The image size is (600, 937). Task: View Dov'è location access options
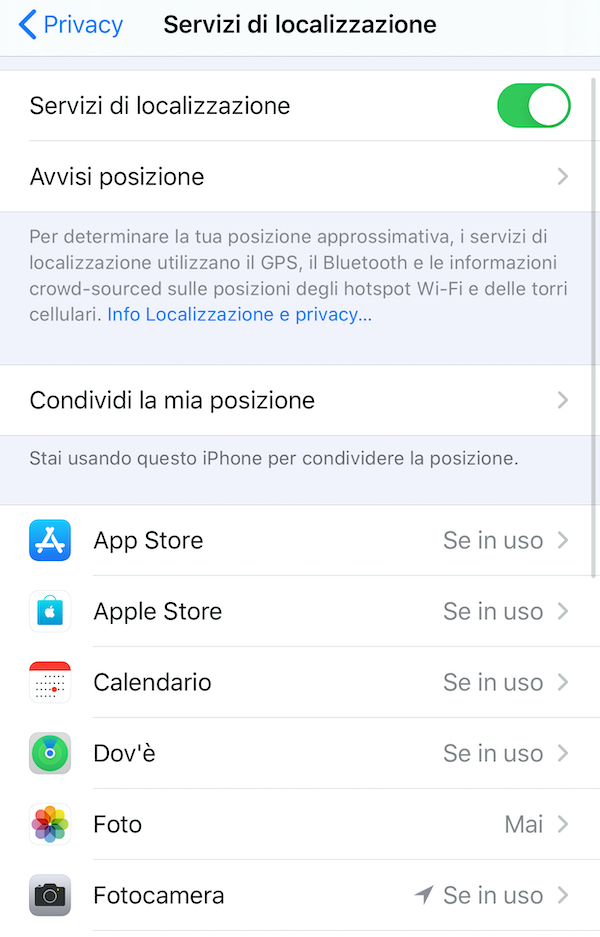pos(300,754)
